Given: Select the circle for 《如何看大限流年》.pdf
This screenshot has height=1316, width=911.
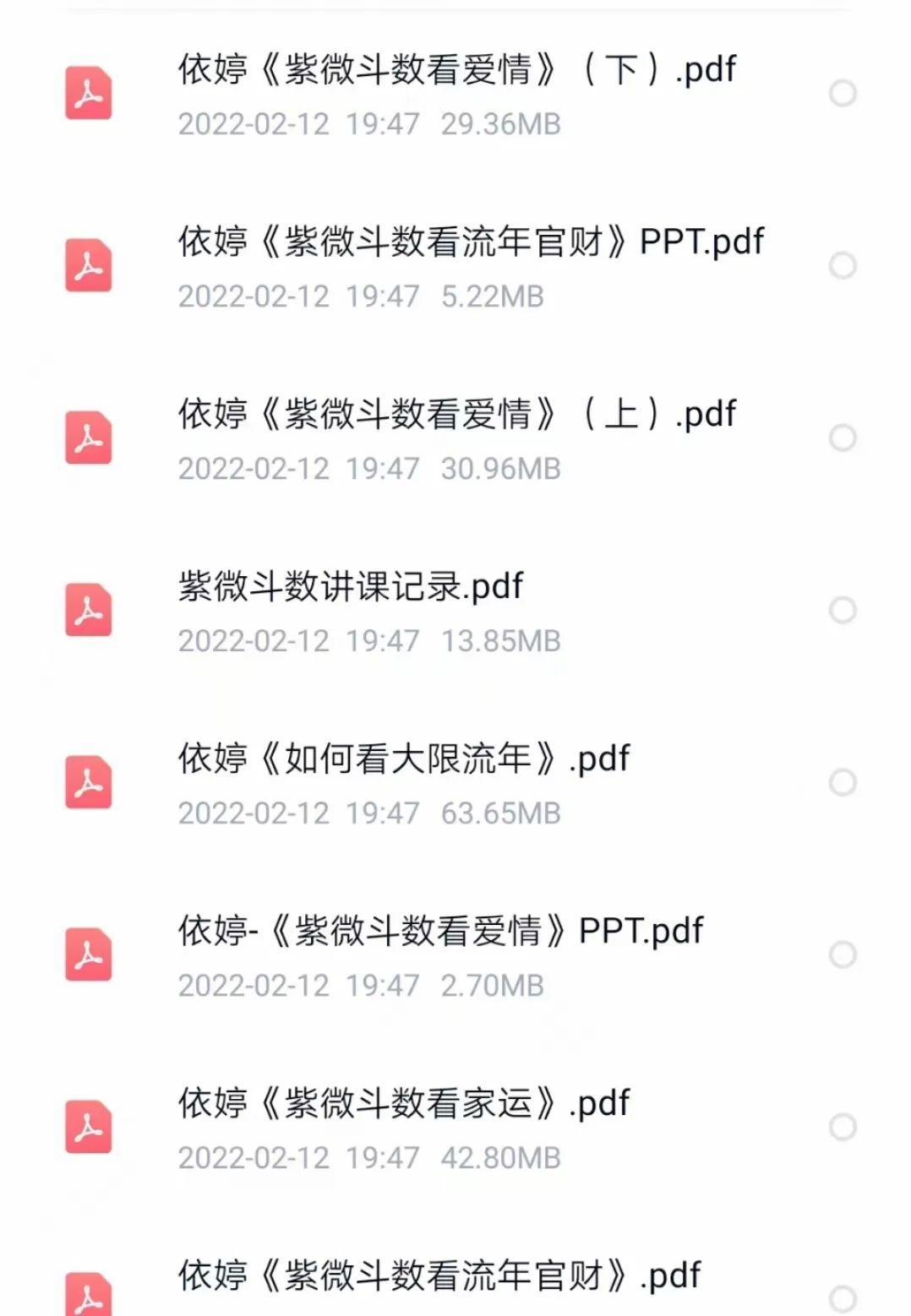Looking at the screenshot, I should [x=843, y=782].
